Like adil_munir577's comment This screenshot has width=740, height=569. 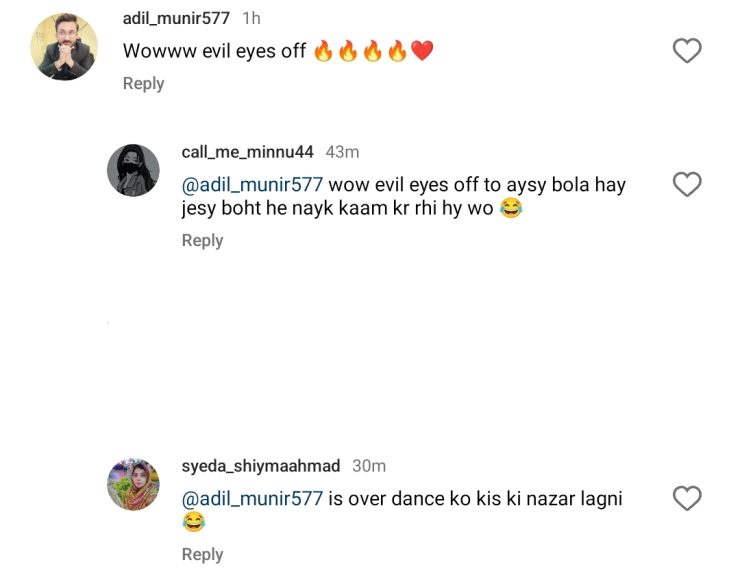point(687,51)
